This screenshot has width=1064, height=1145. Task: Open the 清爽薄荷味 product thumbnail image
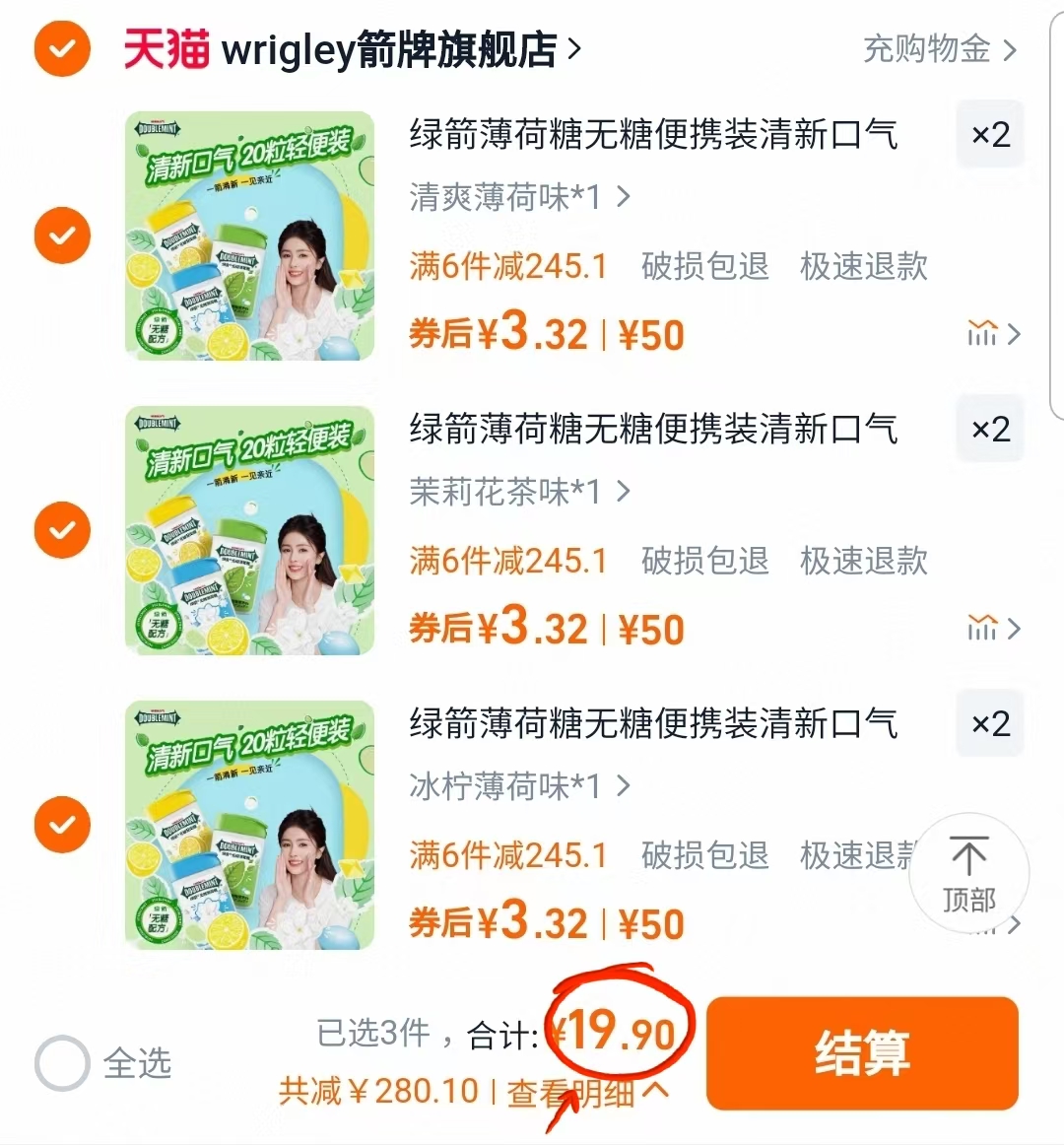coord(249,236)
